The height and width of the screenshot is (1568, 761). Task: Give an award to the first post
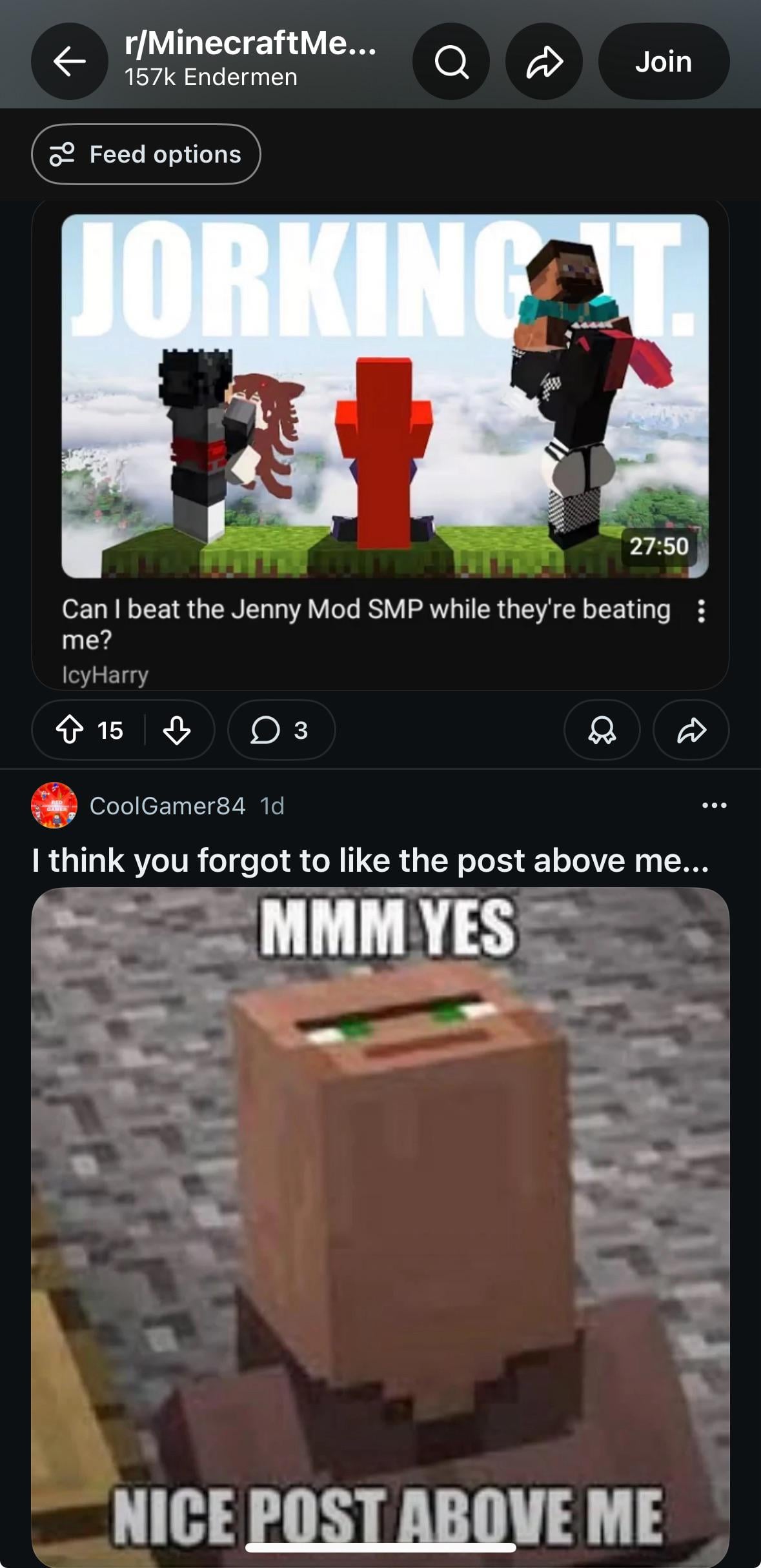coord(602,730)
